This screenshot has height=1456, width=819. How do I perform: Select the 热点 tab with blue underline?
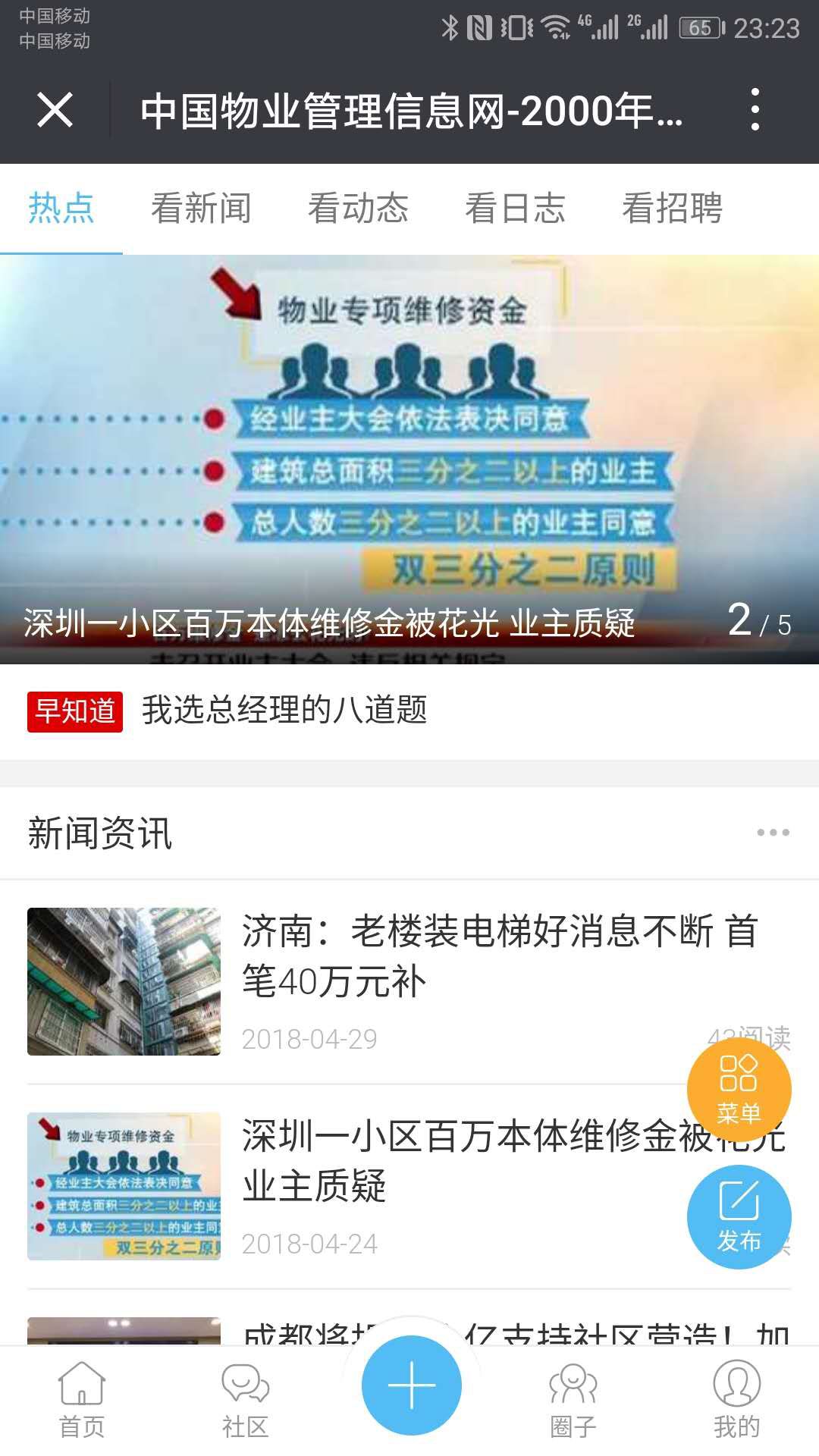pos(59,210)
